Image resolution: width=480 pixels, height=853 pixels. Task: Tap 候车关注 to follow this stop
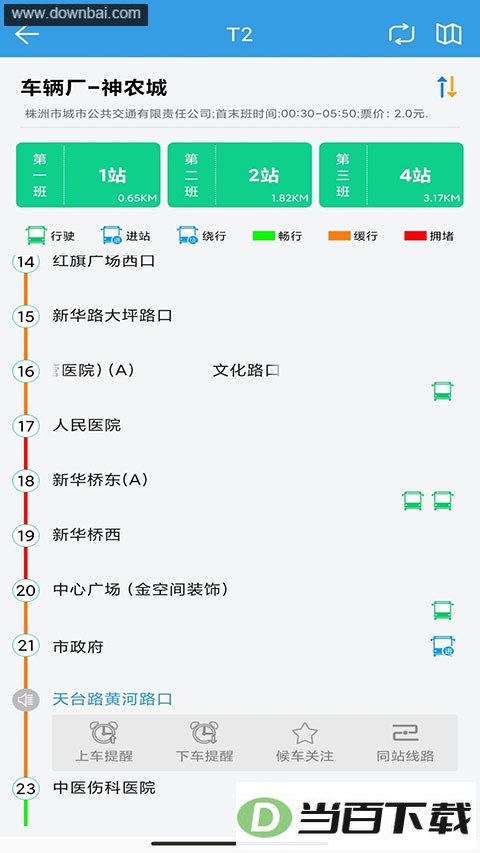click(x=305, y=742)
